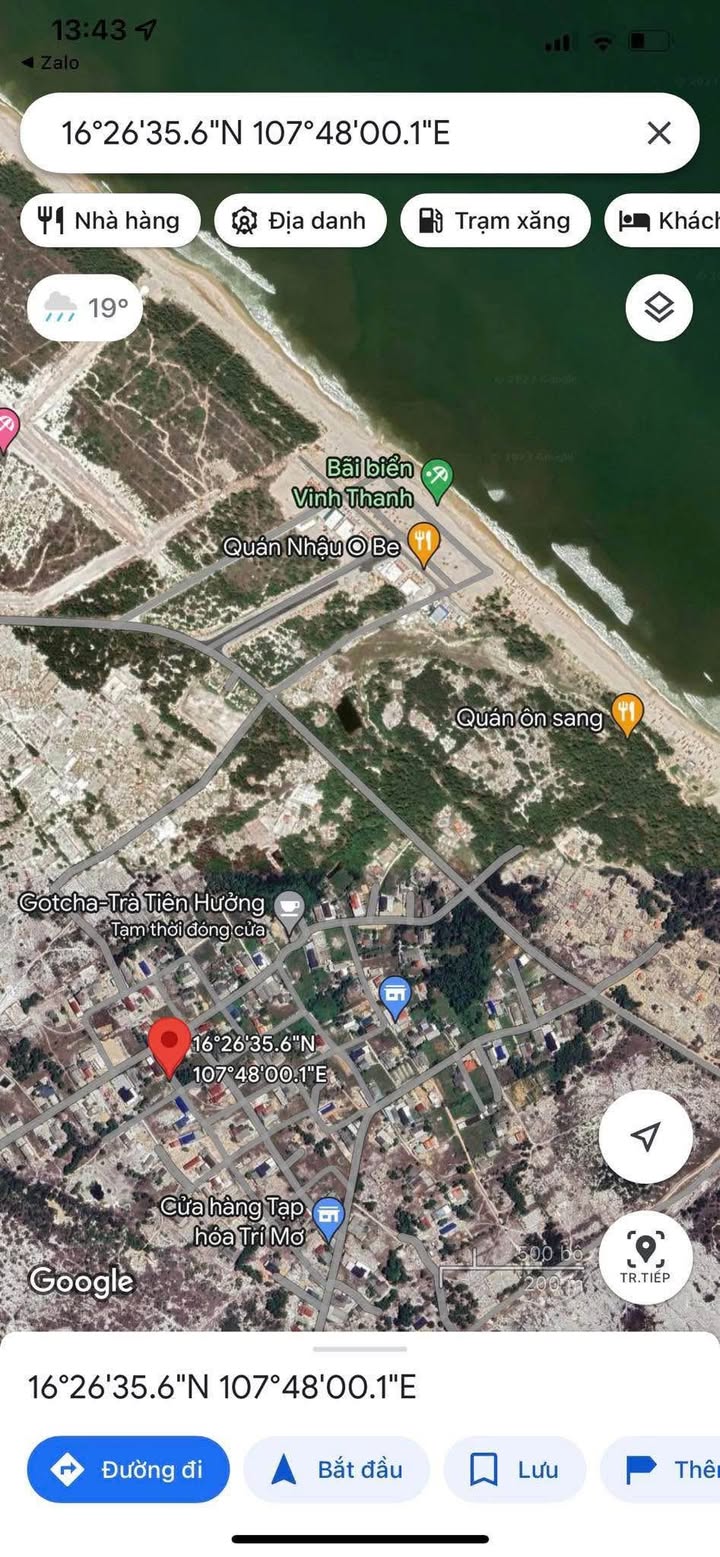Select Quán Nhậu O Be restaurant pin
Image resolution: width=720 pixels, height=1557 pixels.
[425, 542]
